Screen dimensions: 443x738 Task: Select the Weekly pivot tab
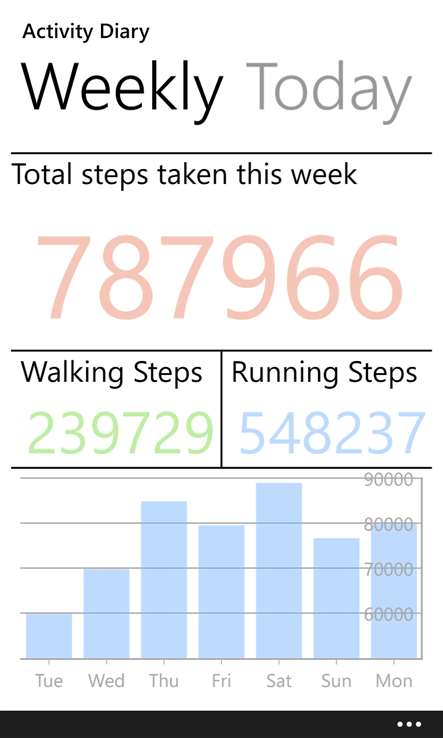click(121, 90)
